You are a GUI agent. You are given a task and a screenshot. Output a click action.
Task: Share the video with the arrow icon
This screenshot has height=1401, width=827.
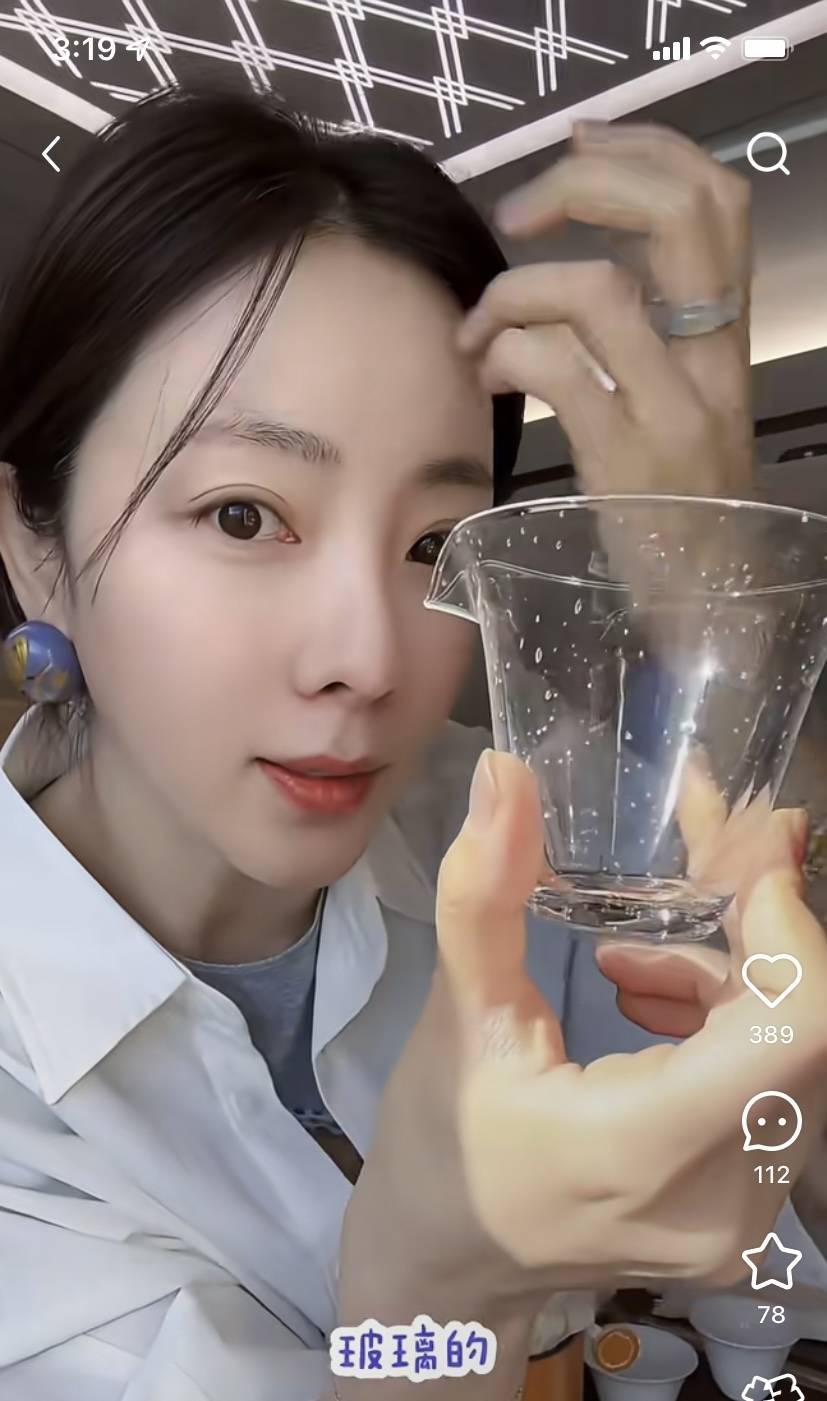(x=772, y=1388)
